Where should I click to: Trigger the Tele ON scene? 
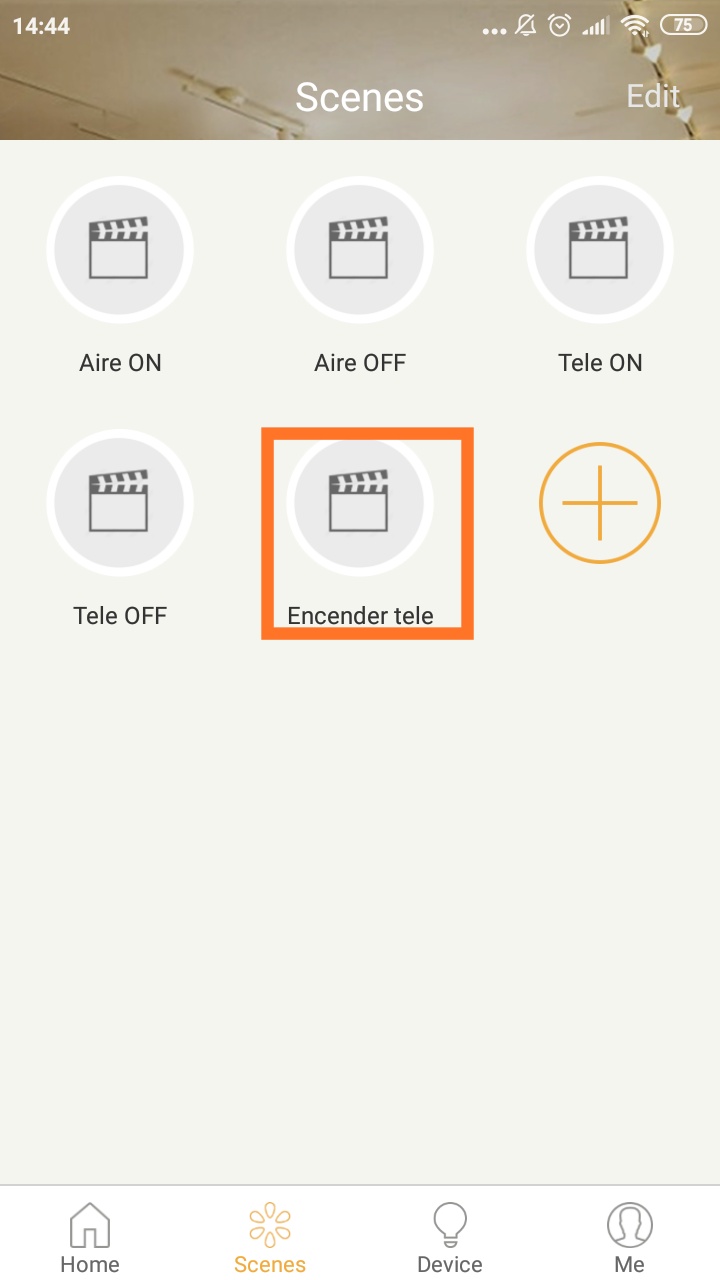pyautogui.click(x=600, y=248)
